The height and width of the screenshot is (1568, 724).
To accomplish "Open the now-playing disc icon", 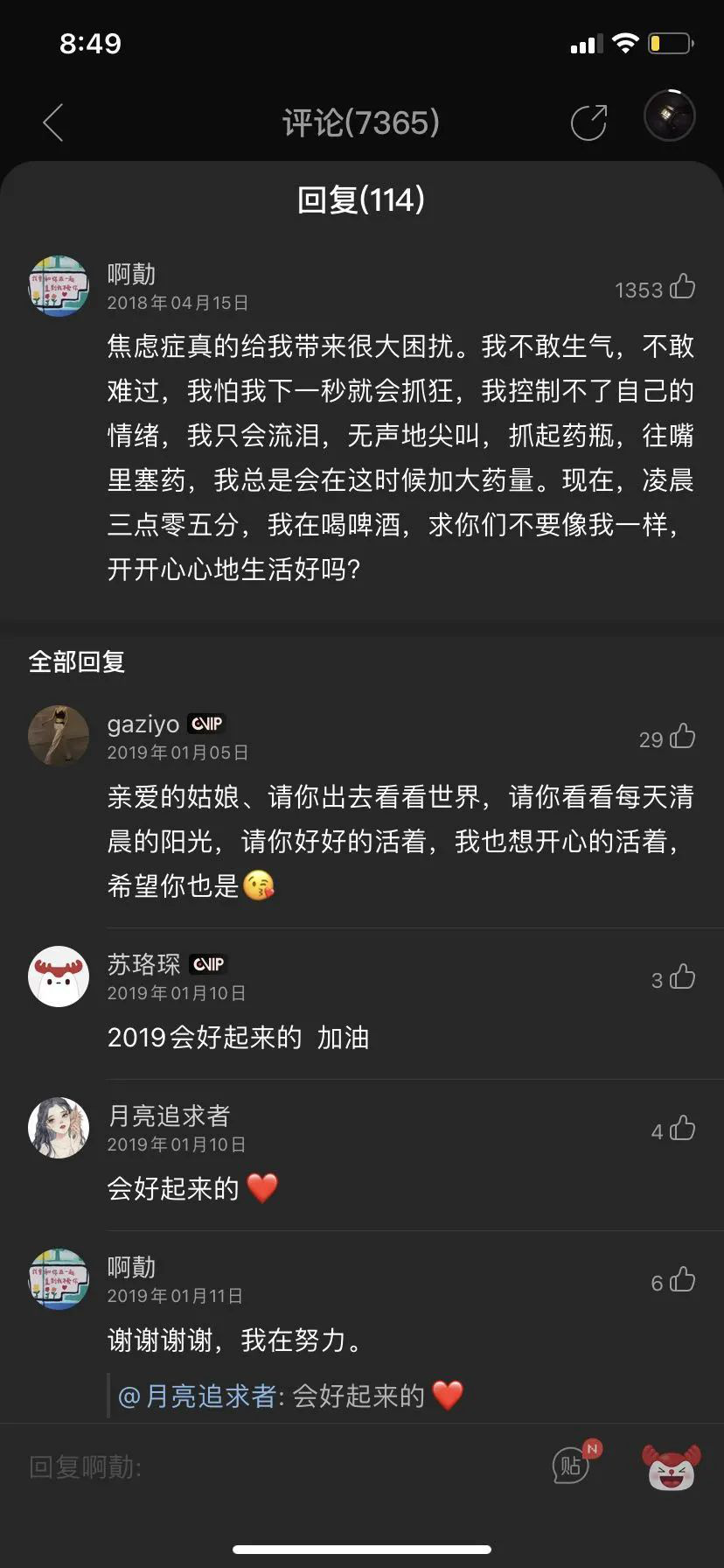I will point(669,115).
